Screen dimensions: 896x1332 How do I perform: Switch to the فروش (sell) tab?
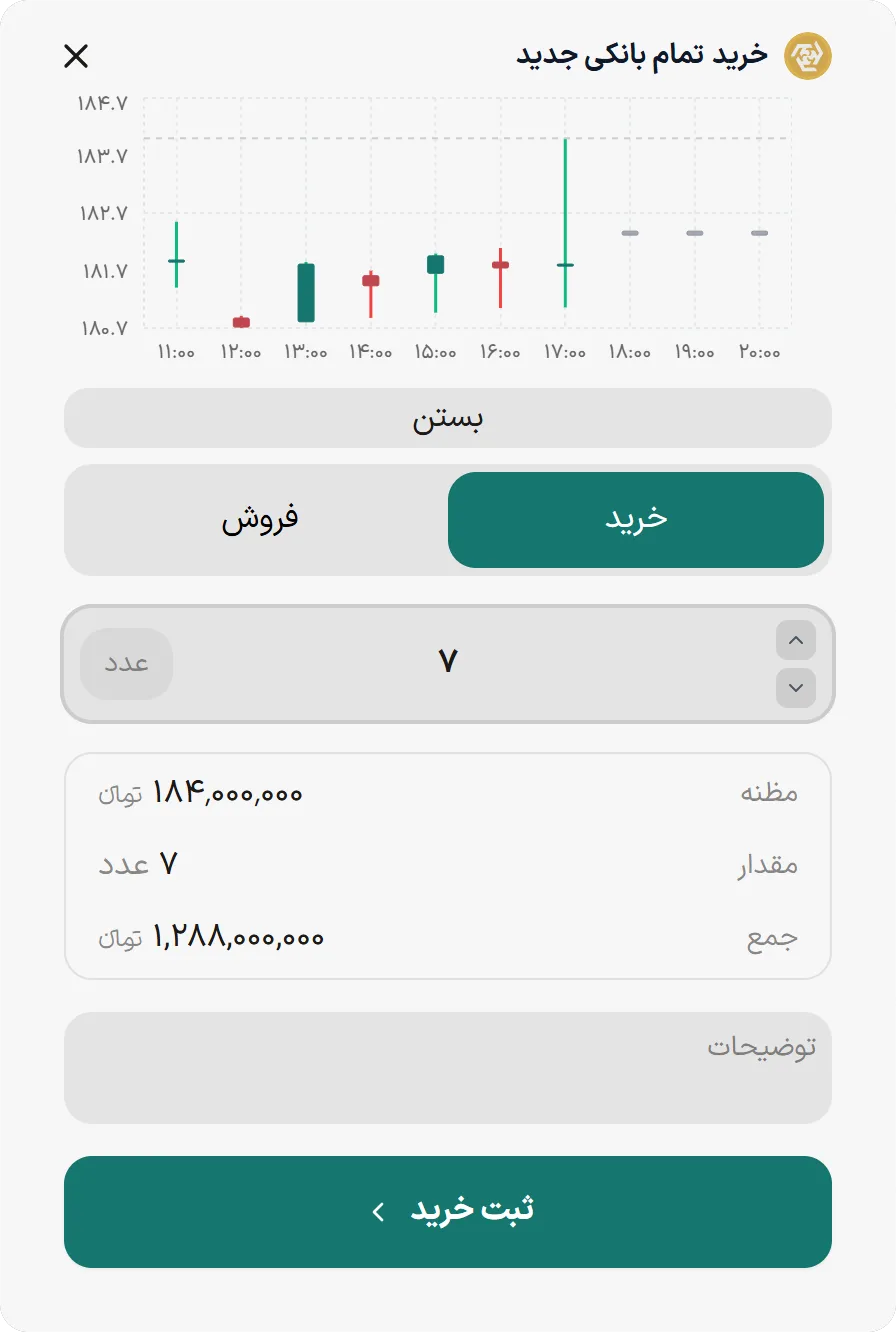(260, 519)
